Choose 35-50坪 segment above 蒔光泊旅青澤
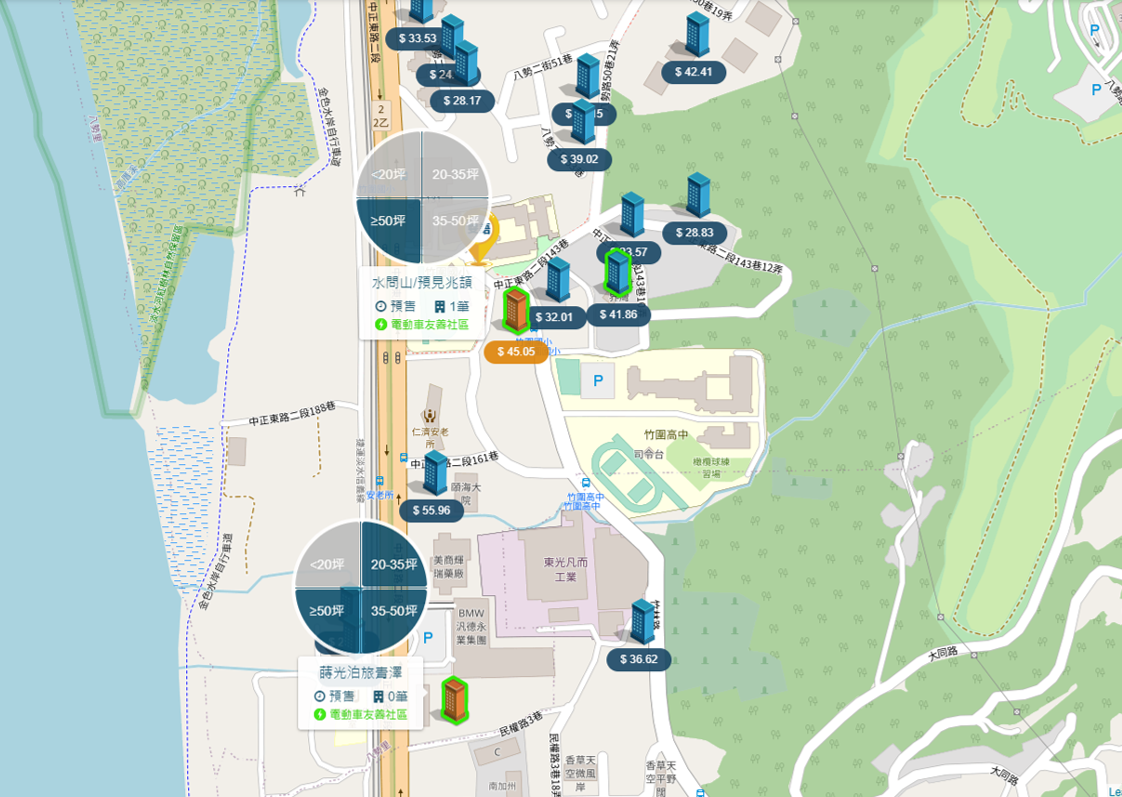 [393, 610]
